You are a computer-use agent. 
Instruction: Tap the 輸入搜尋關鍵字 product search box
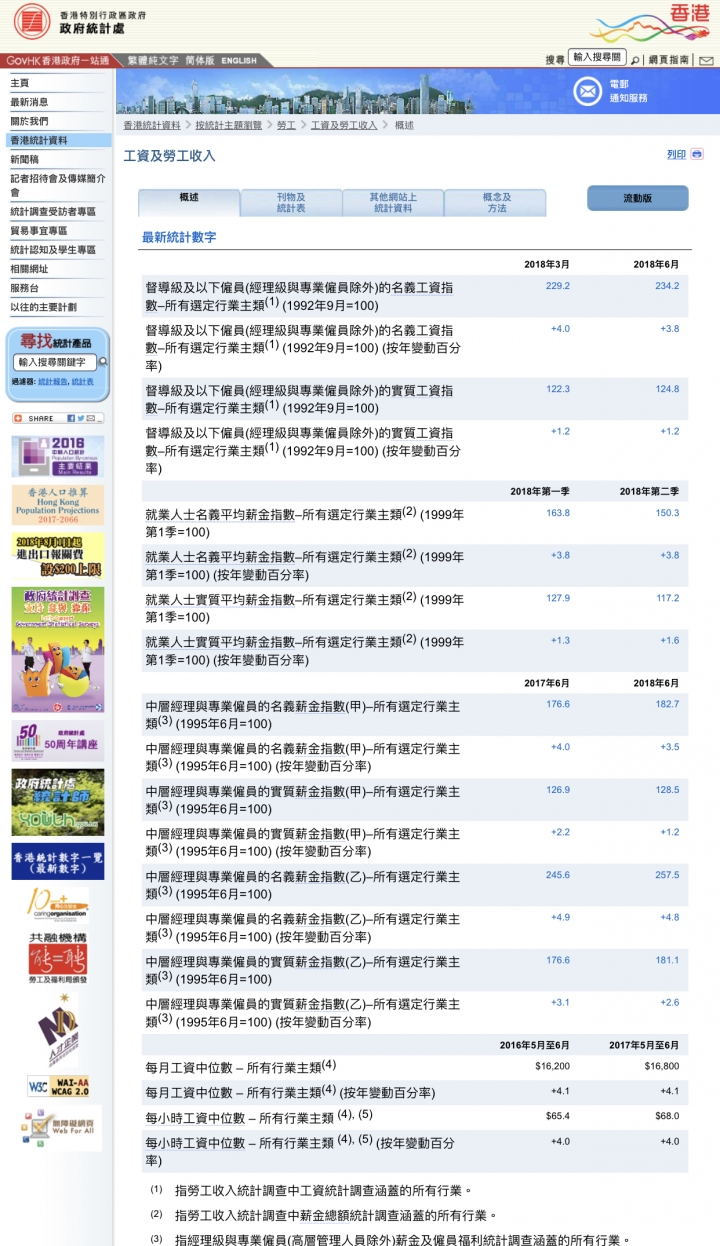pyautogui.click(x=54, y=362)
